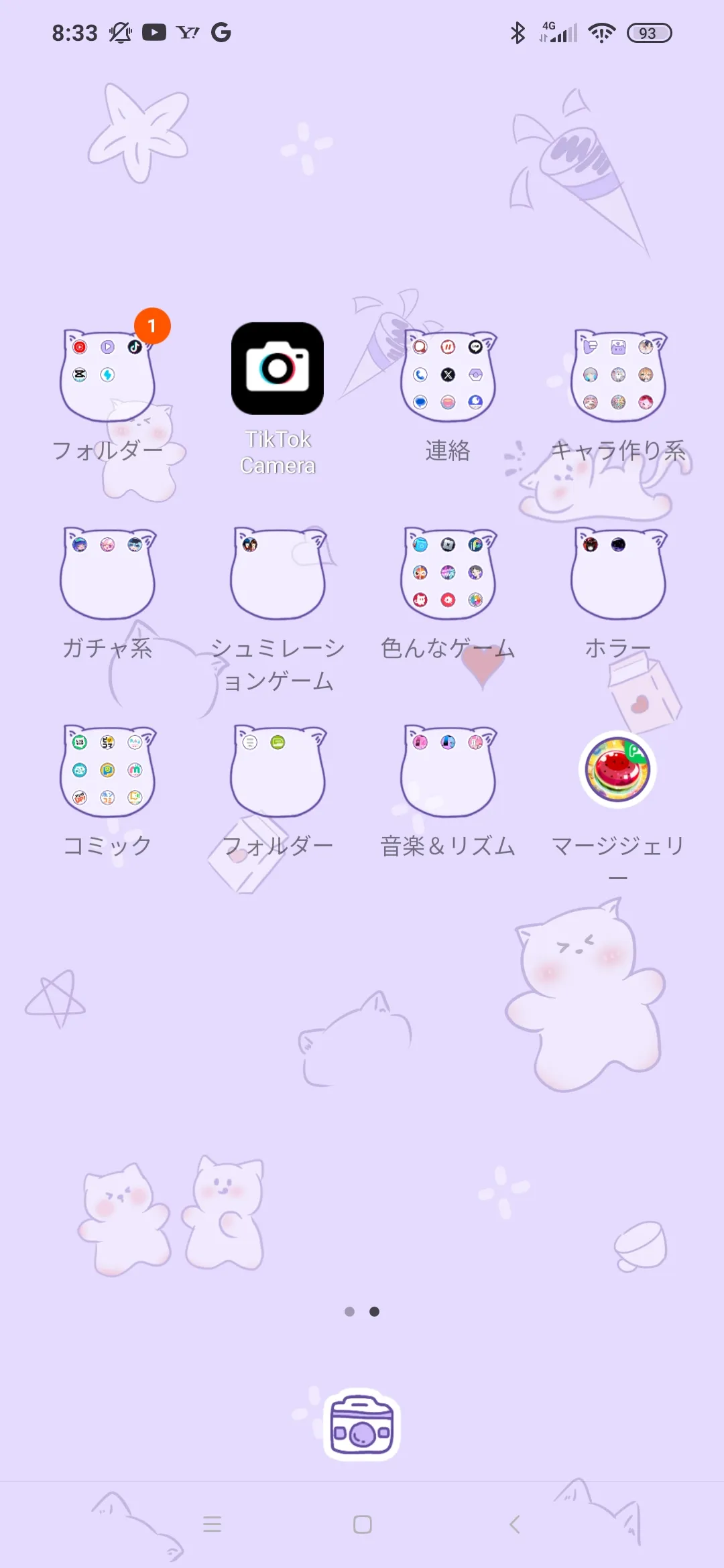Open the フォルダー folder beside コミック

pos(278,771)
